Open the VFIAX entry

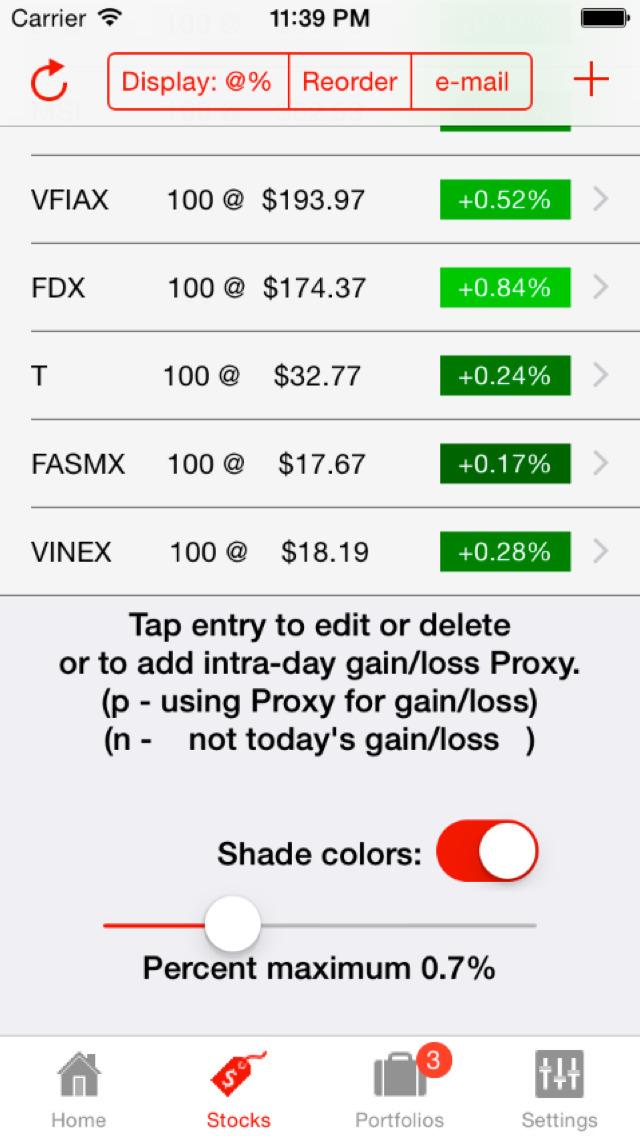coord(320,199)
